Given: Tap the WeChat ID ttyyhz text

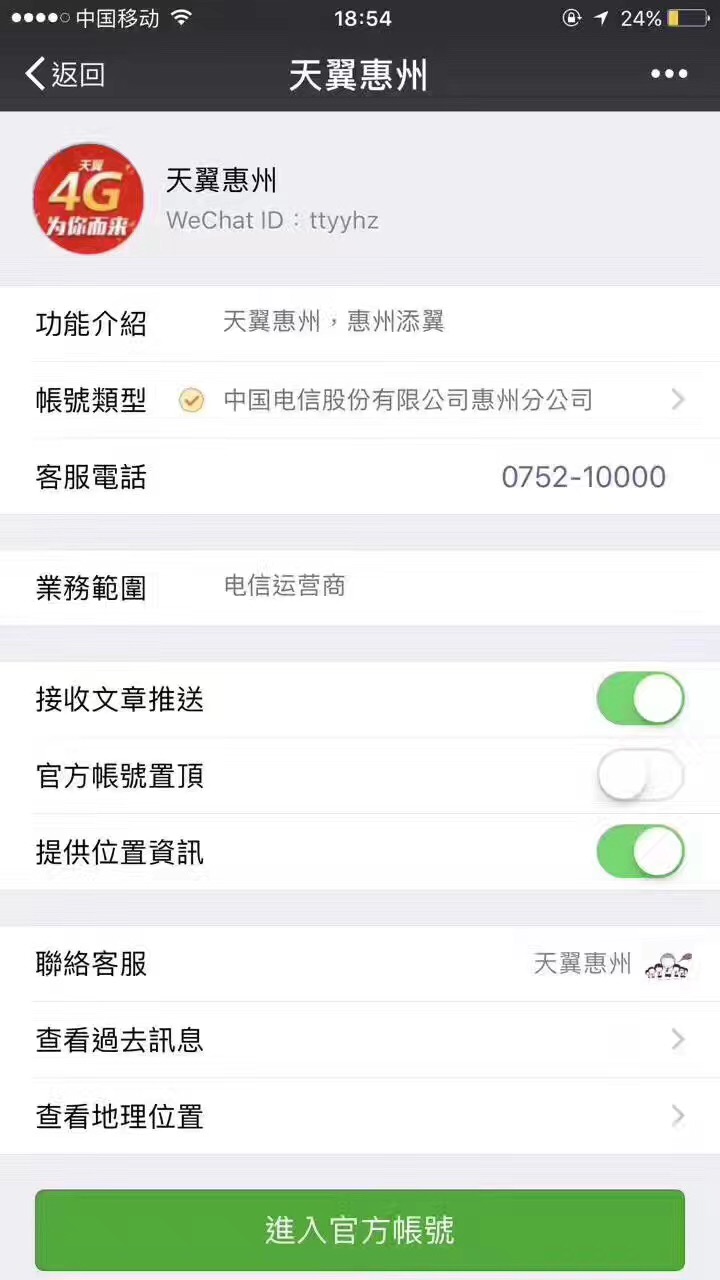Looking at the screenshot, I should (x=273, y=220).
